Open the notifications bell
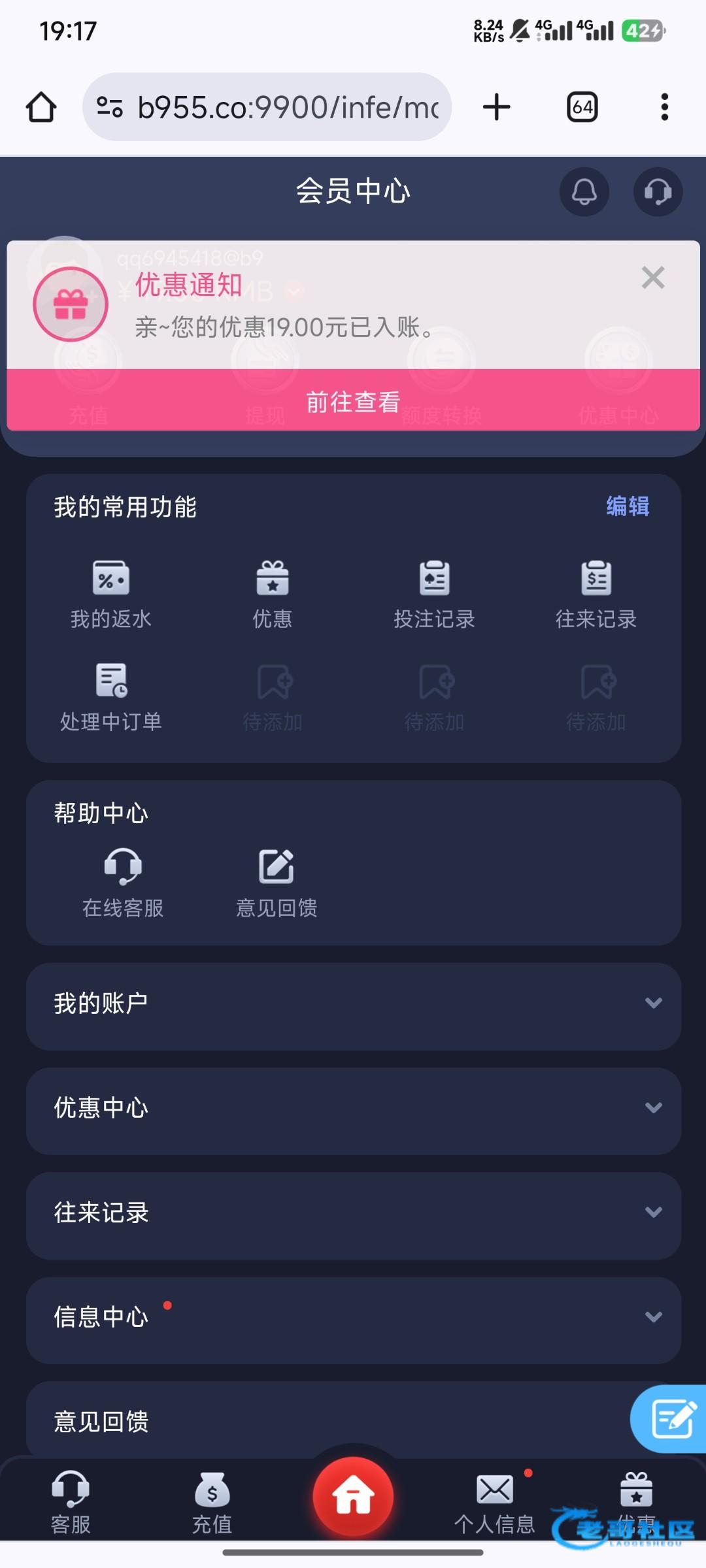706x1568 pixels. [584, 192]
